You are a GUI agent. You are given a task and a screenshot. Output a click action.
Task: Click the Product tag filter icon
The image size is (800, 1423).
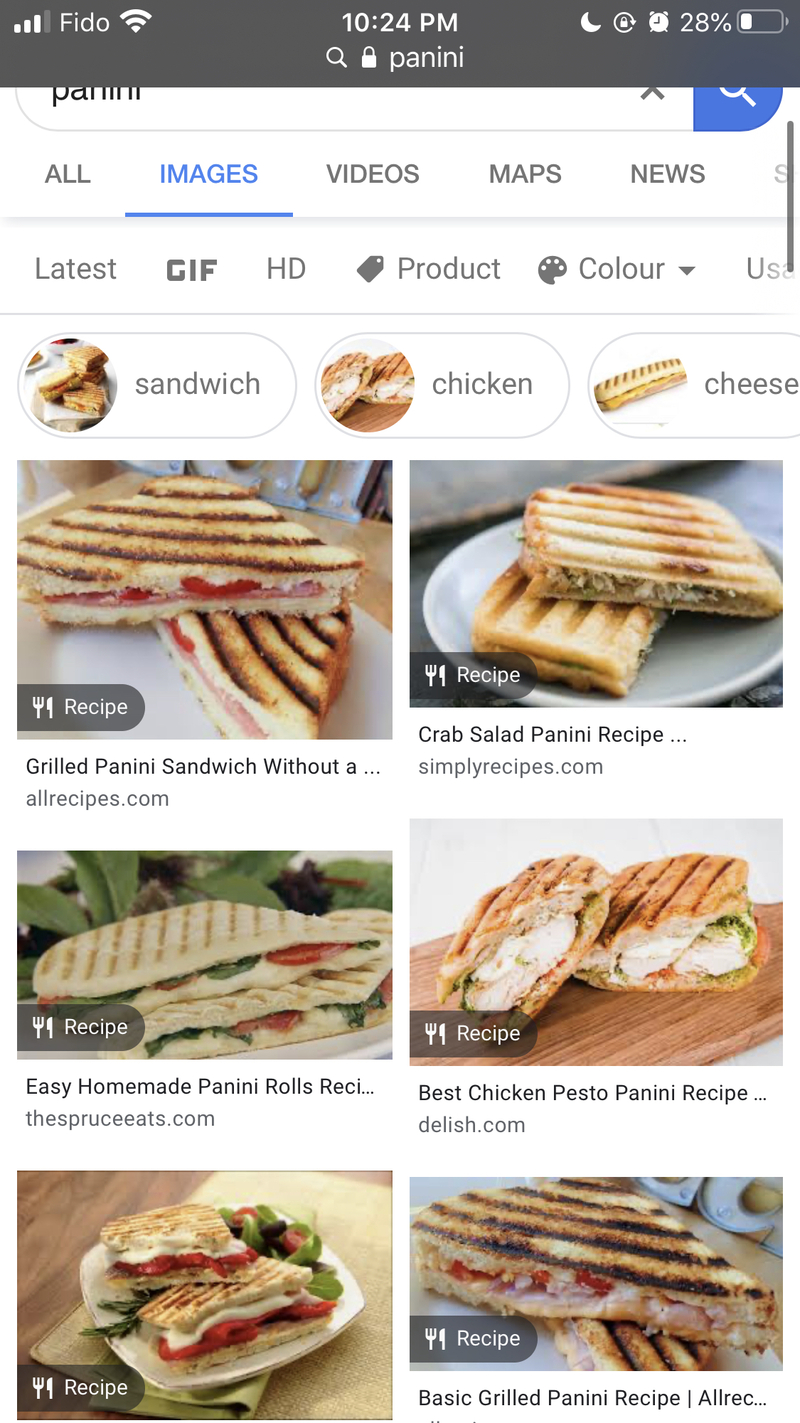[369, 269]
